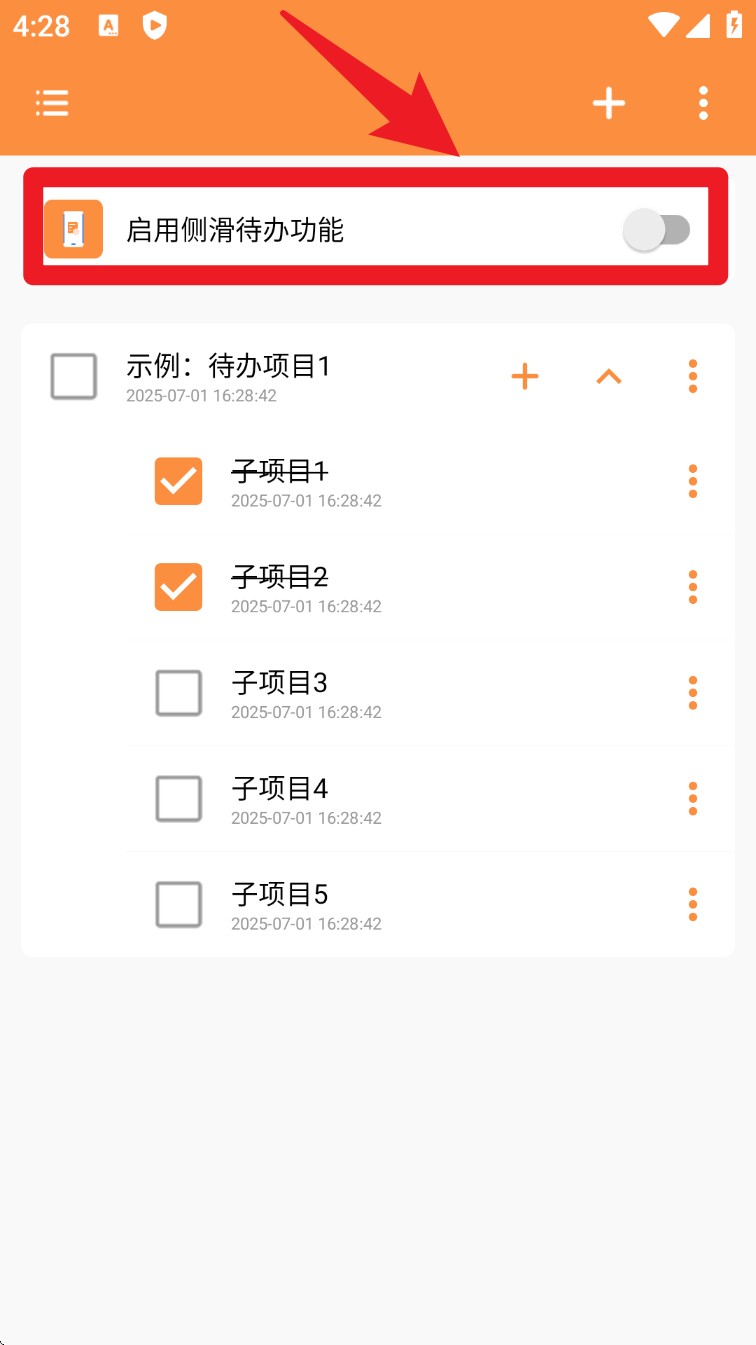Tap the plus icon in the top toolbar

click(x=609, y=103)
